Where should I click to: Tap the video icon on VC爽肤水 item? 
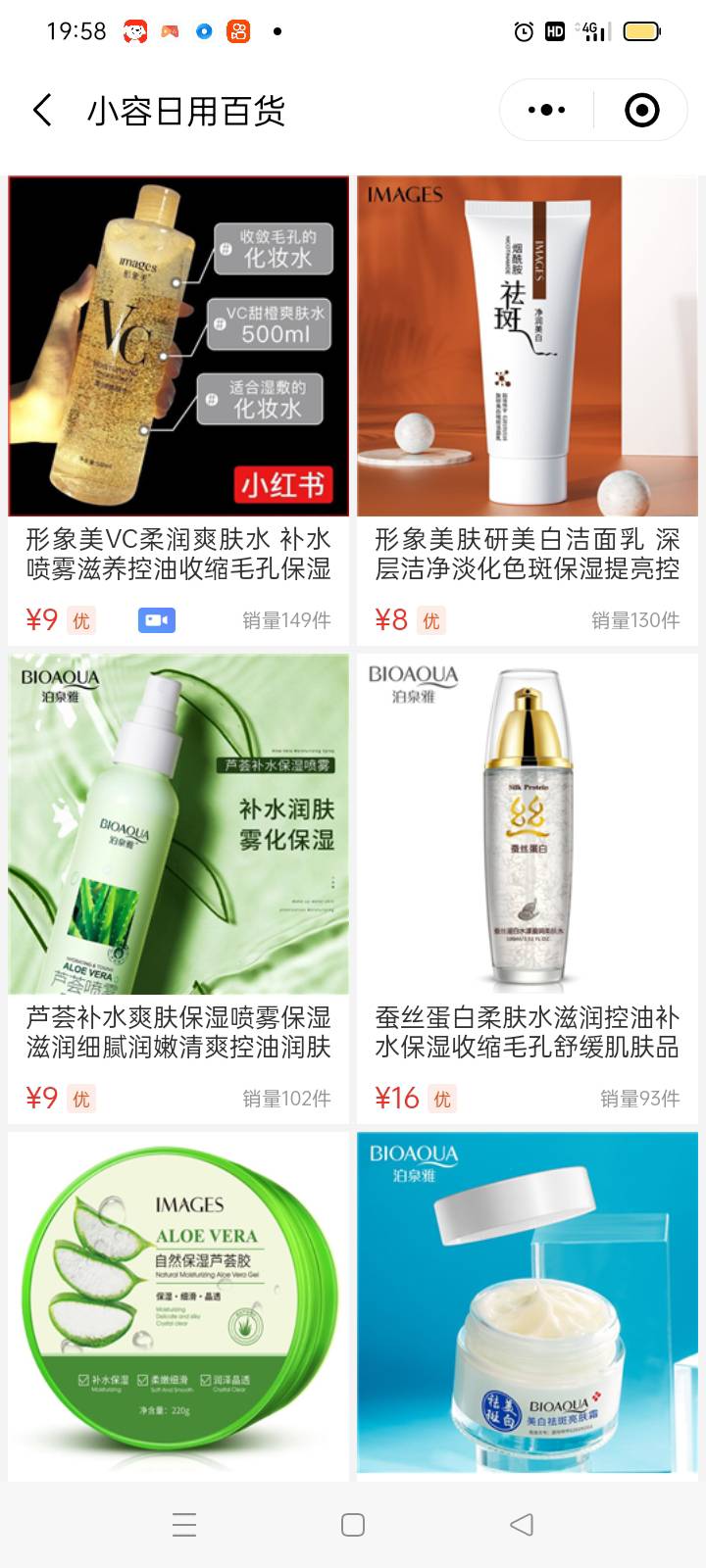pos(157,620)
